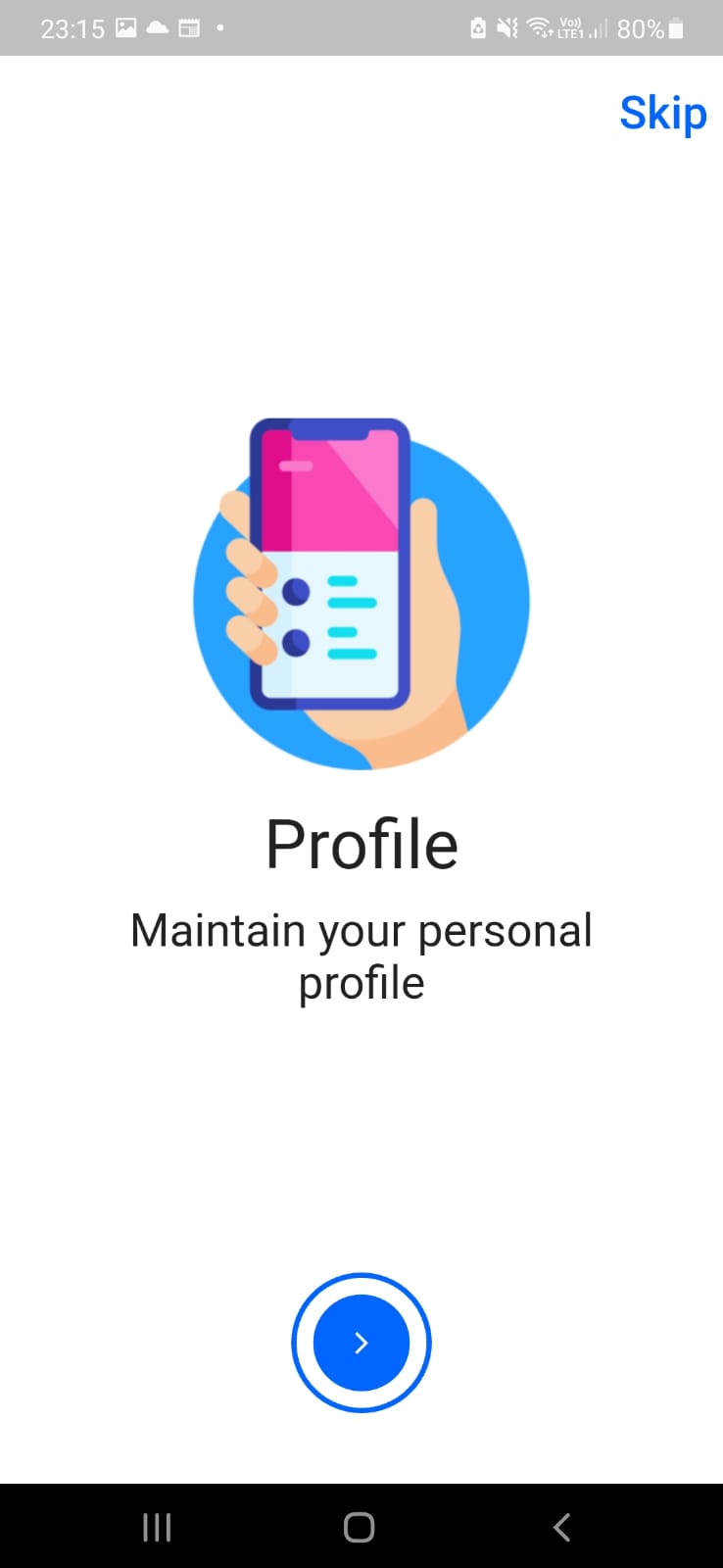
Task: Tap the clock showing 23:15
Action: click(x=73, y=27)
